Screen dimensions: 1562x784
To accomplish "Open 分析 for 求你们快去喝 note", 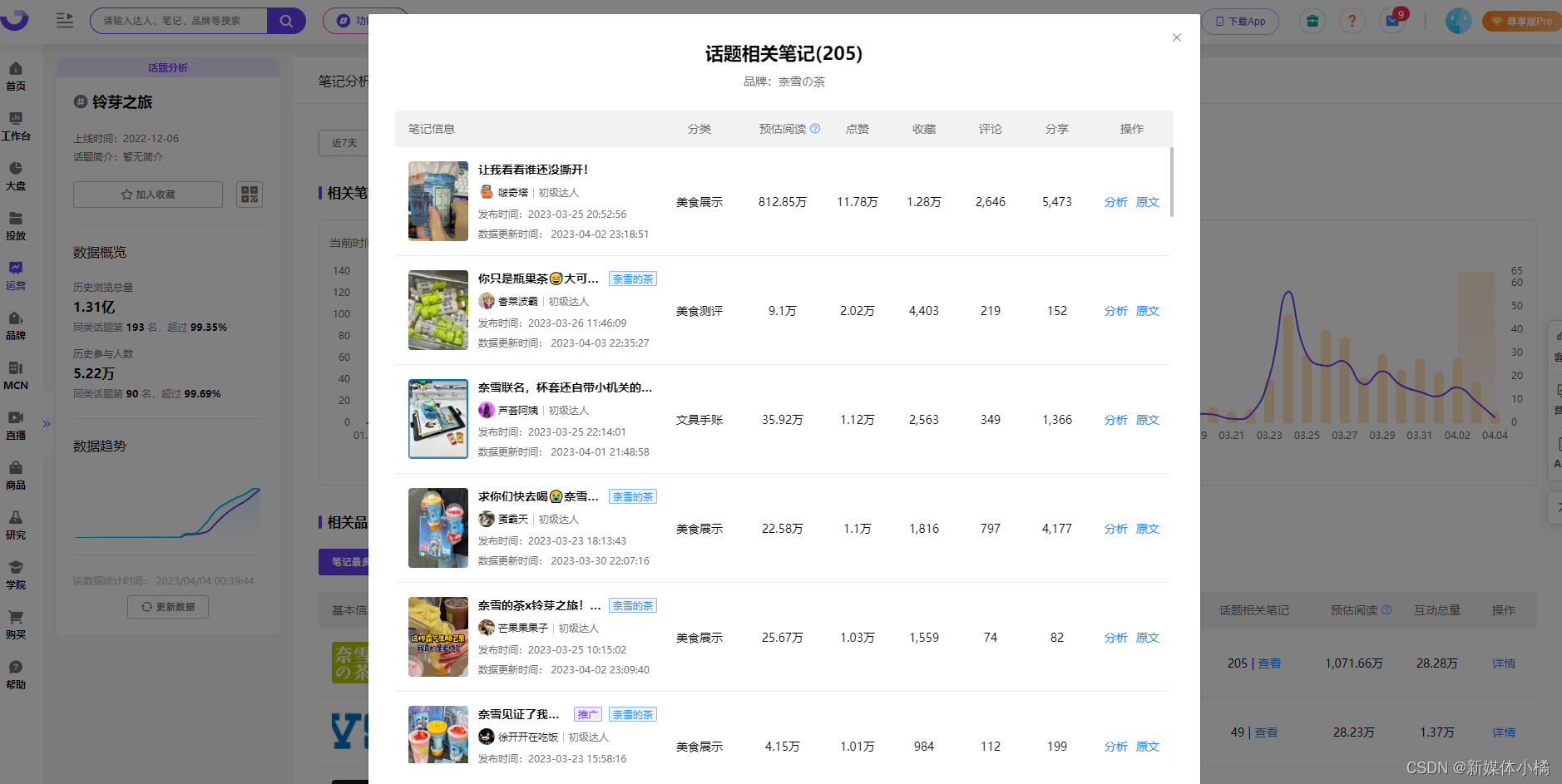I will (1115, 529).
